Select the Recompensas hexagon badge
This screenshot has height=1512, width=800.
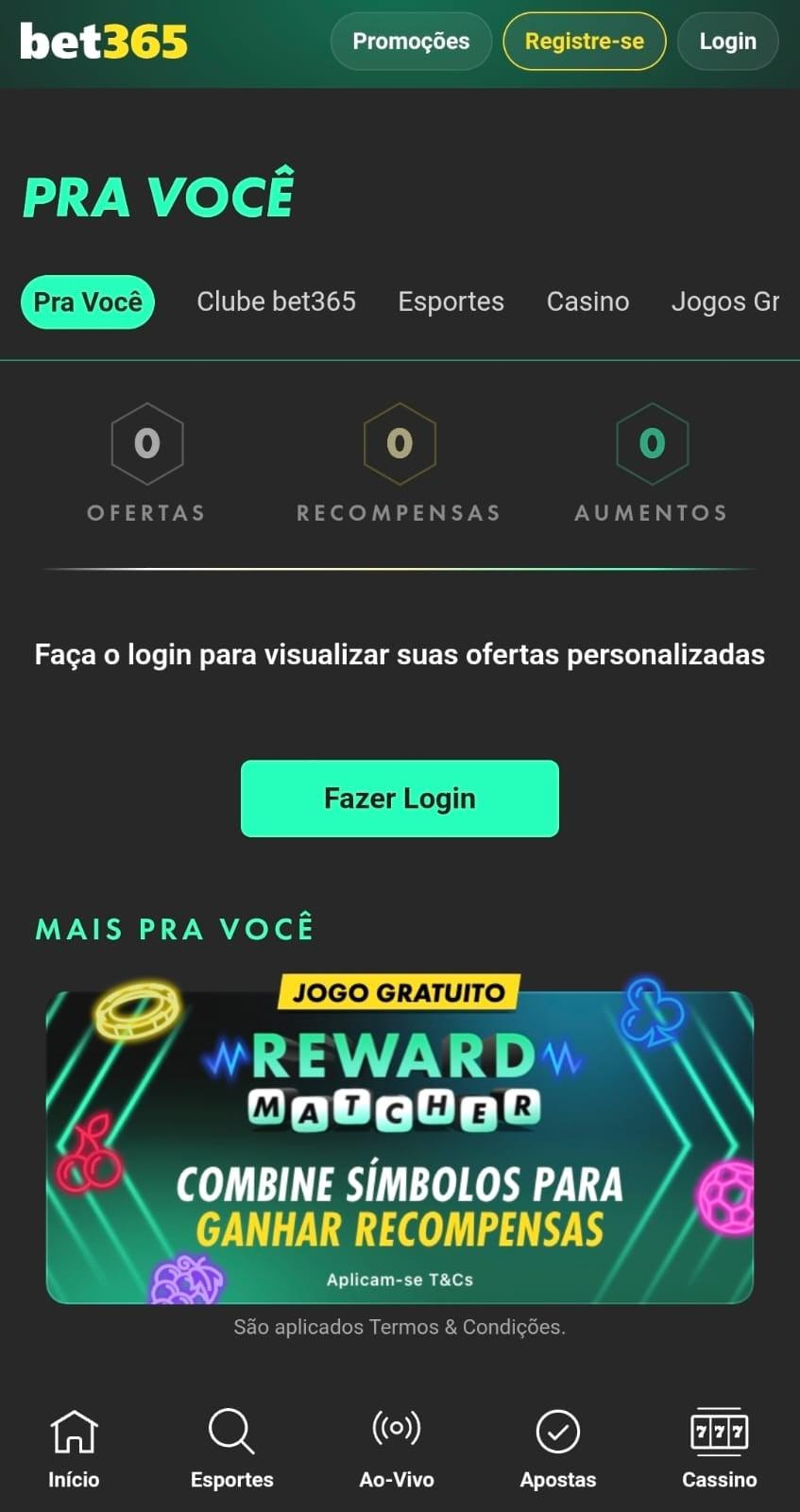399,443
